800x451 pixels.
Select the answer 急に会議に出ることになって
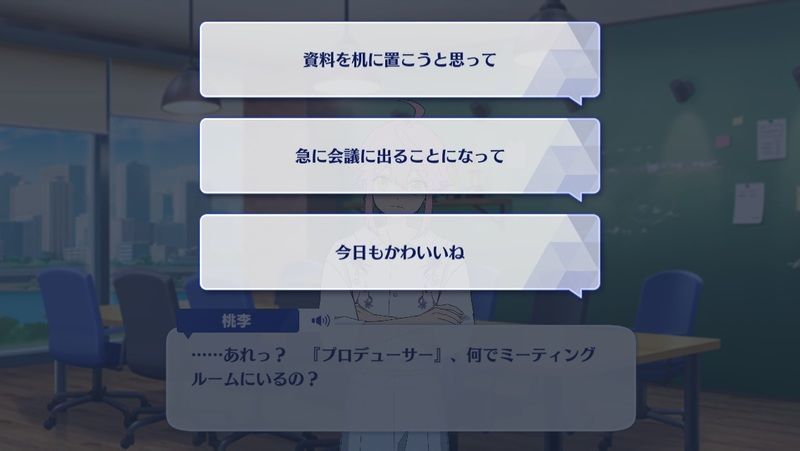click(399, 156)
